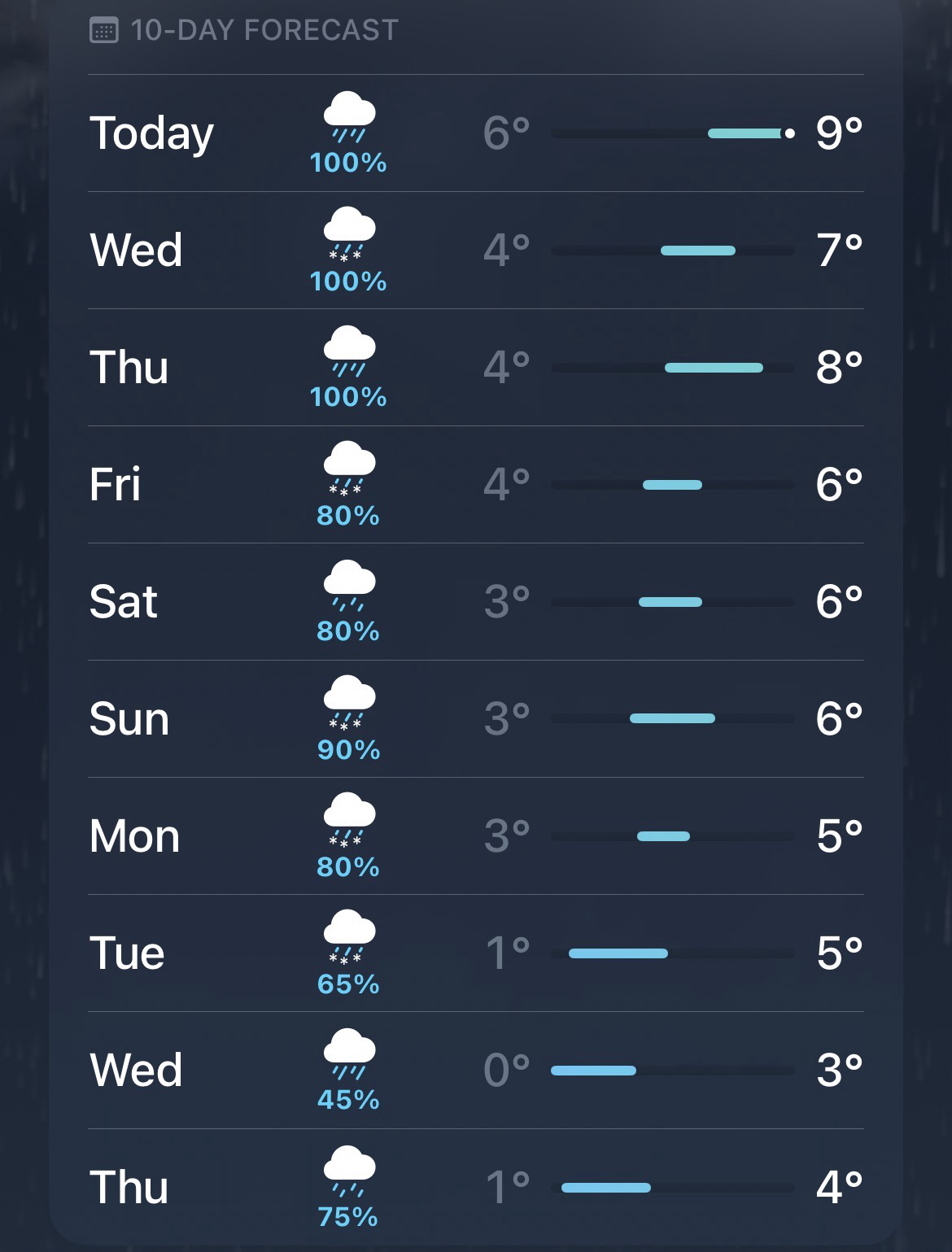Open Monday's forecast row
This screenshot has width=952, height=1252.
(475, 835)
